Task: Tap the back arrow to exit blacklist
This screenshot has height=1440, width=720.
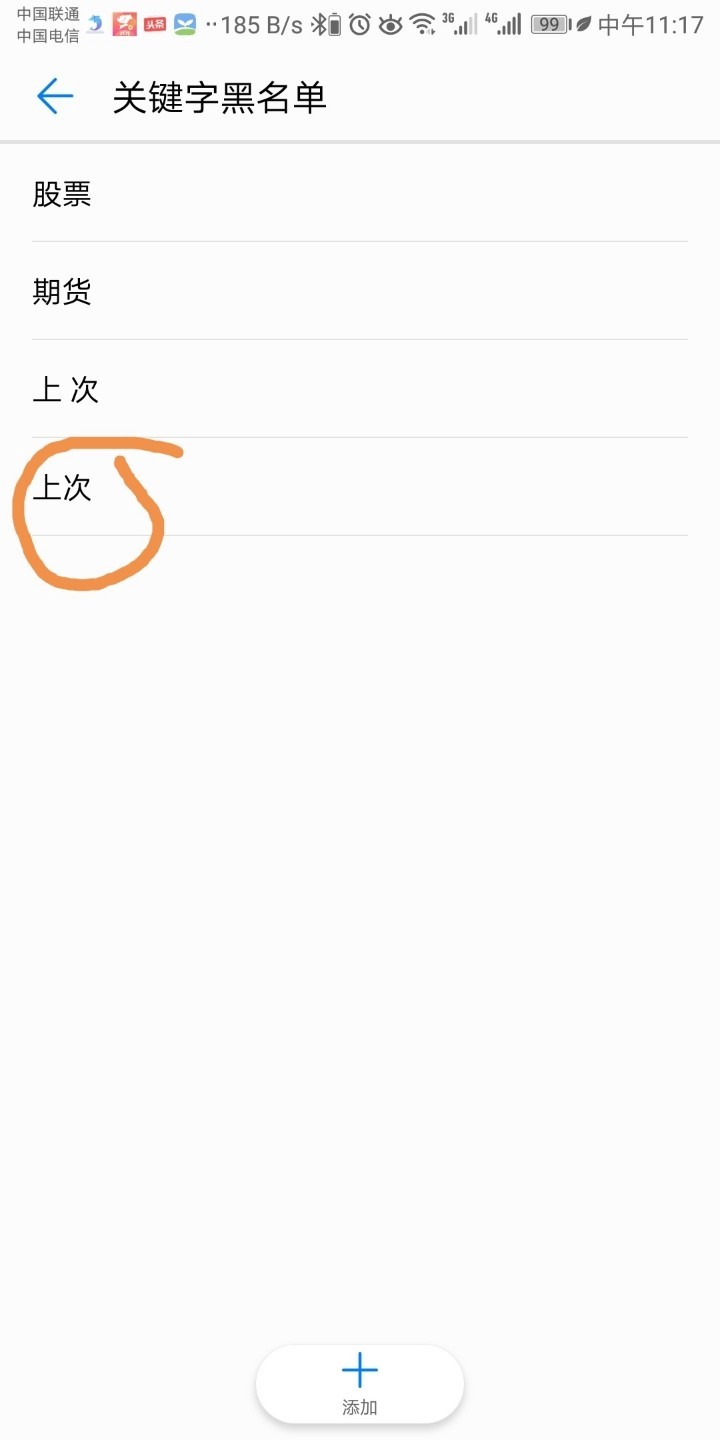Action: tap(55, 97)
